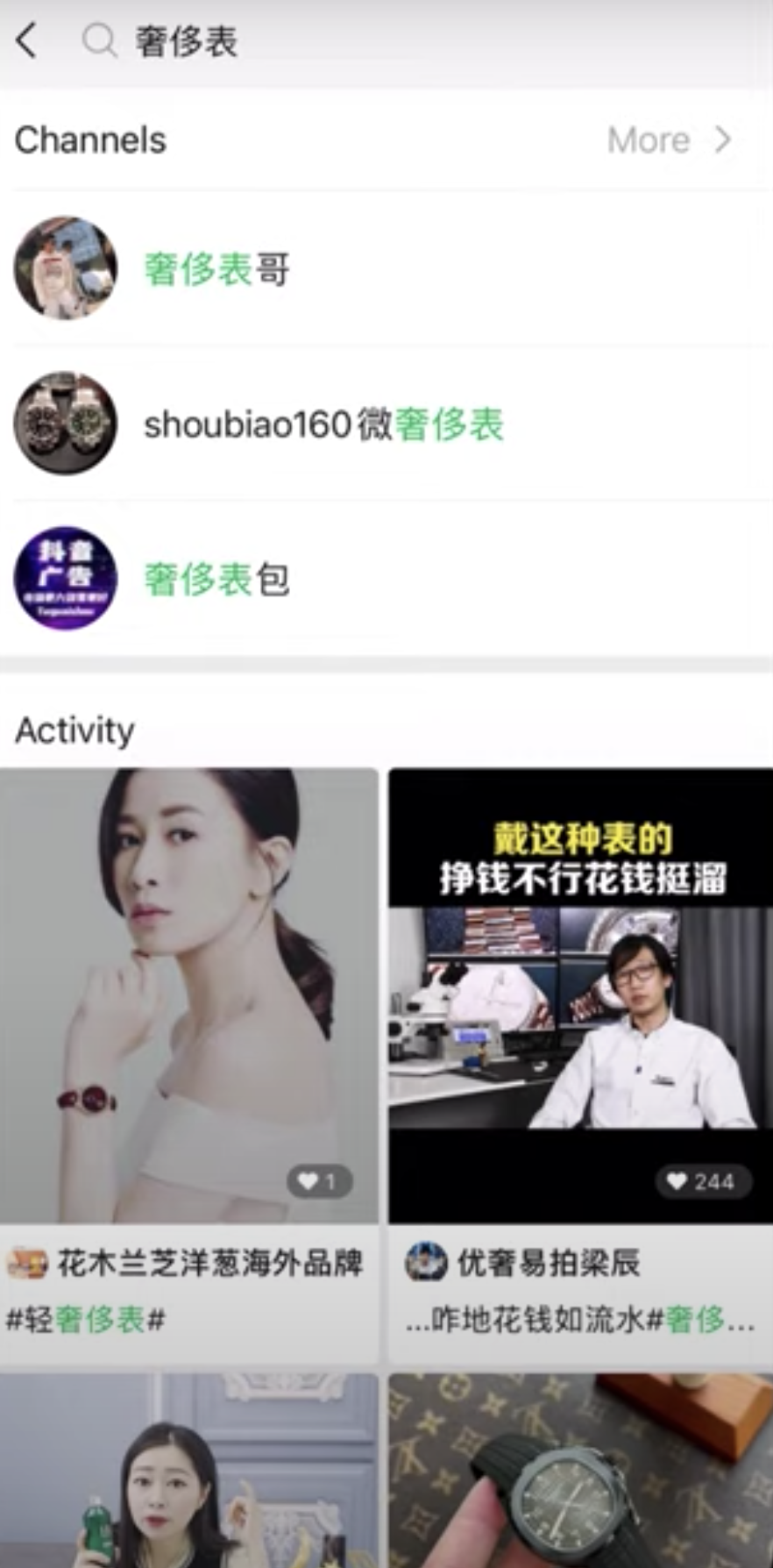Screen dimensions: 773x1568
Task: Open the shoubiao160微奢侈表 channel
Action: point(323,425)
